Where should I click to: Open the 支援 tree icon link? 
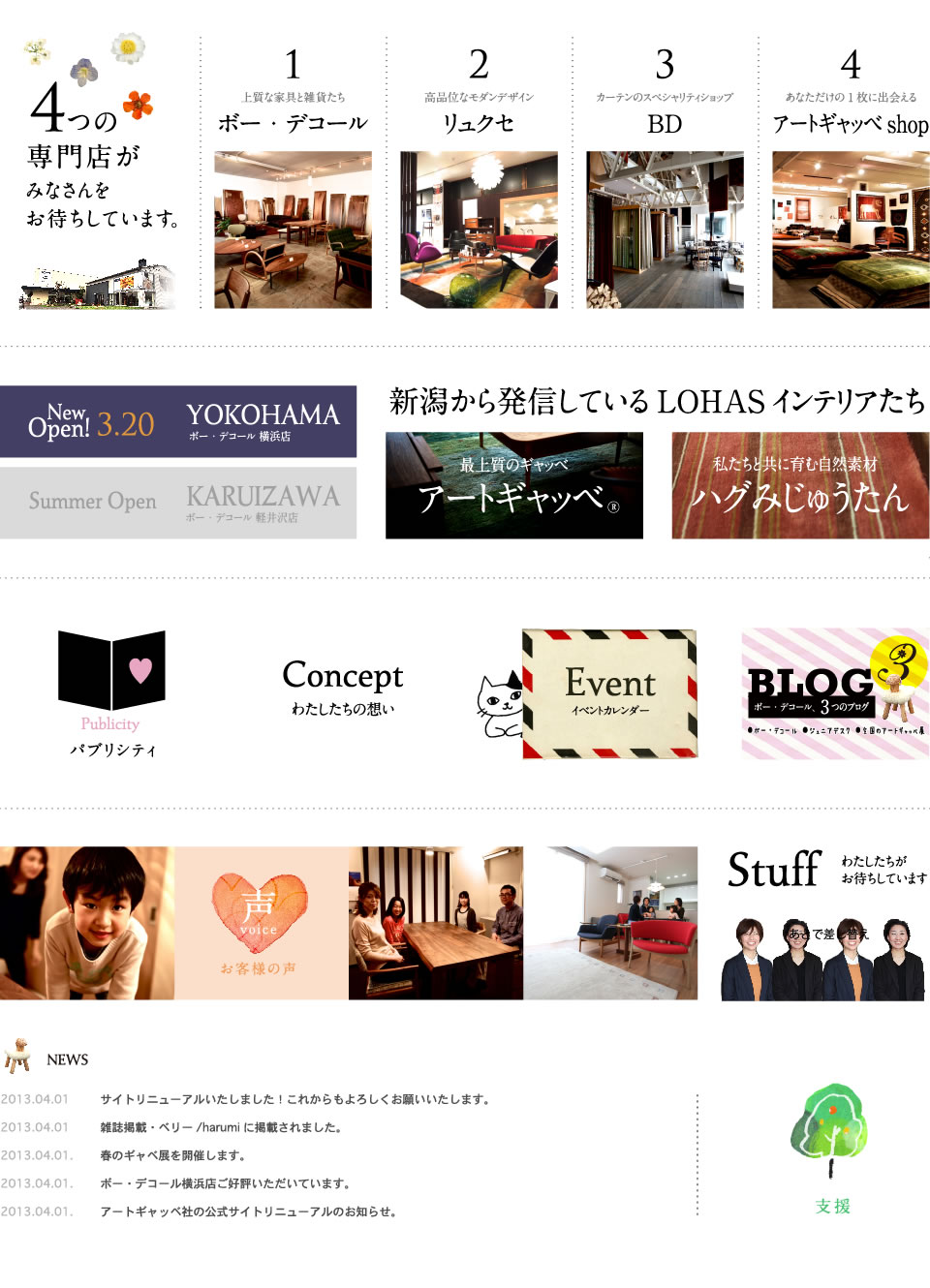pos(831,1148)
